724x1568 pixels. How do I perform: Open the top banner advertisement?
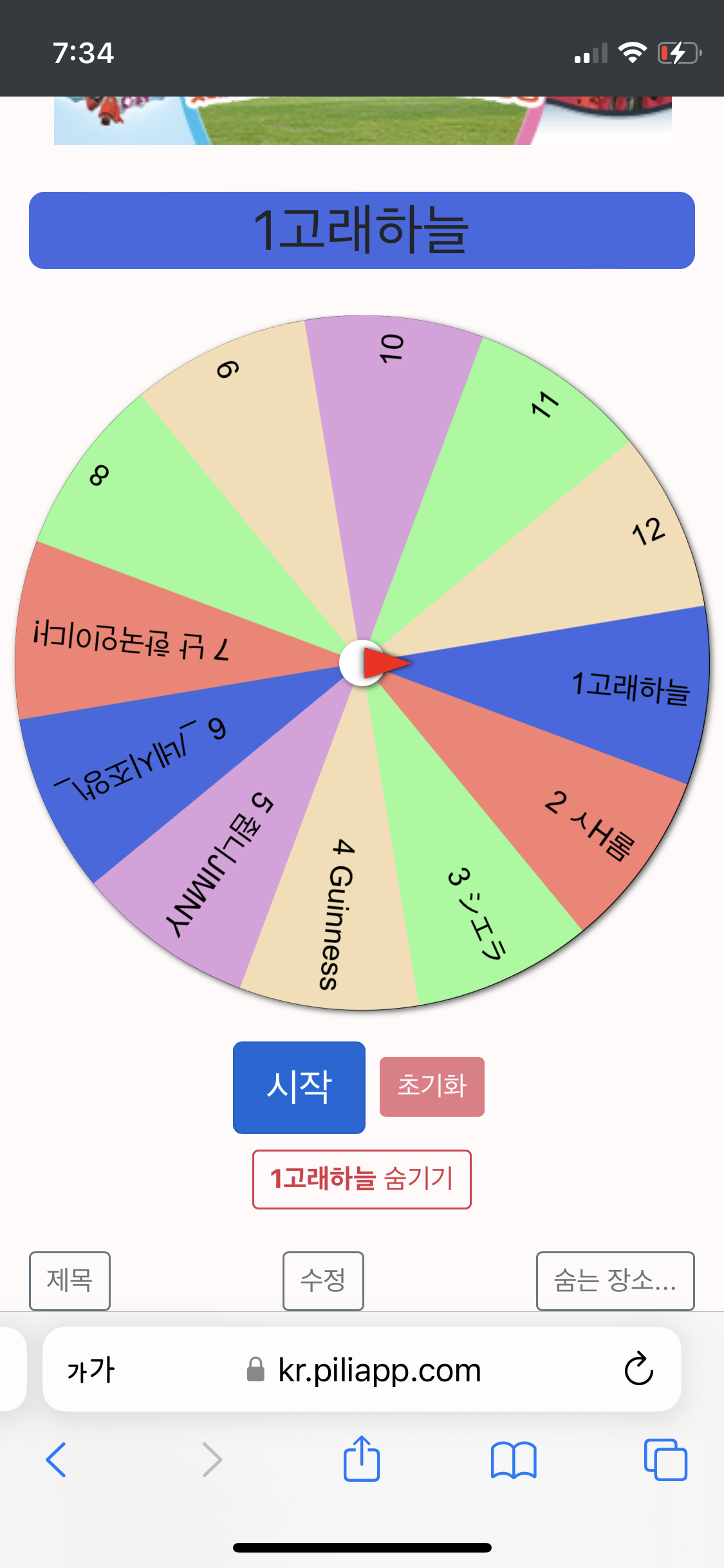[362, 121]
